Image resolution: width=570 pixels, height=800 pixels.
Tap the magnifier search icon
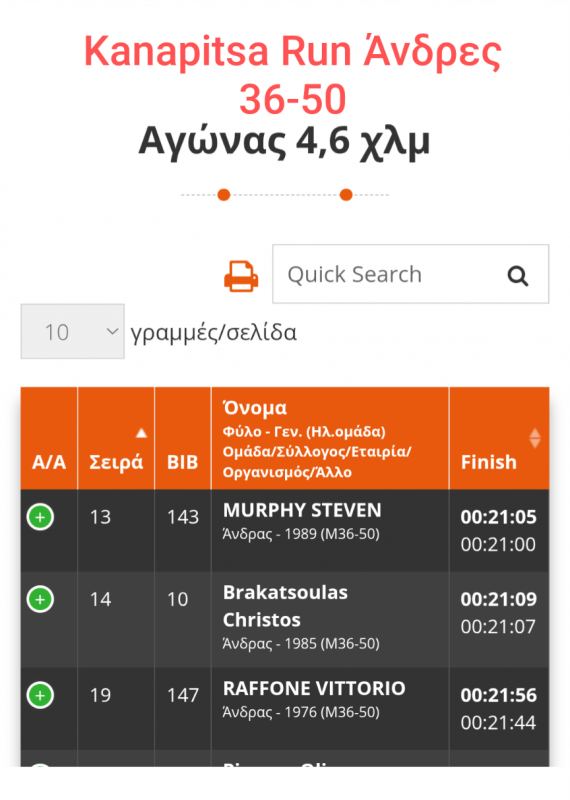coord(517,276)
